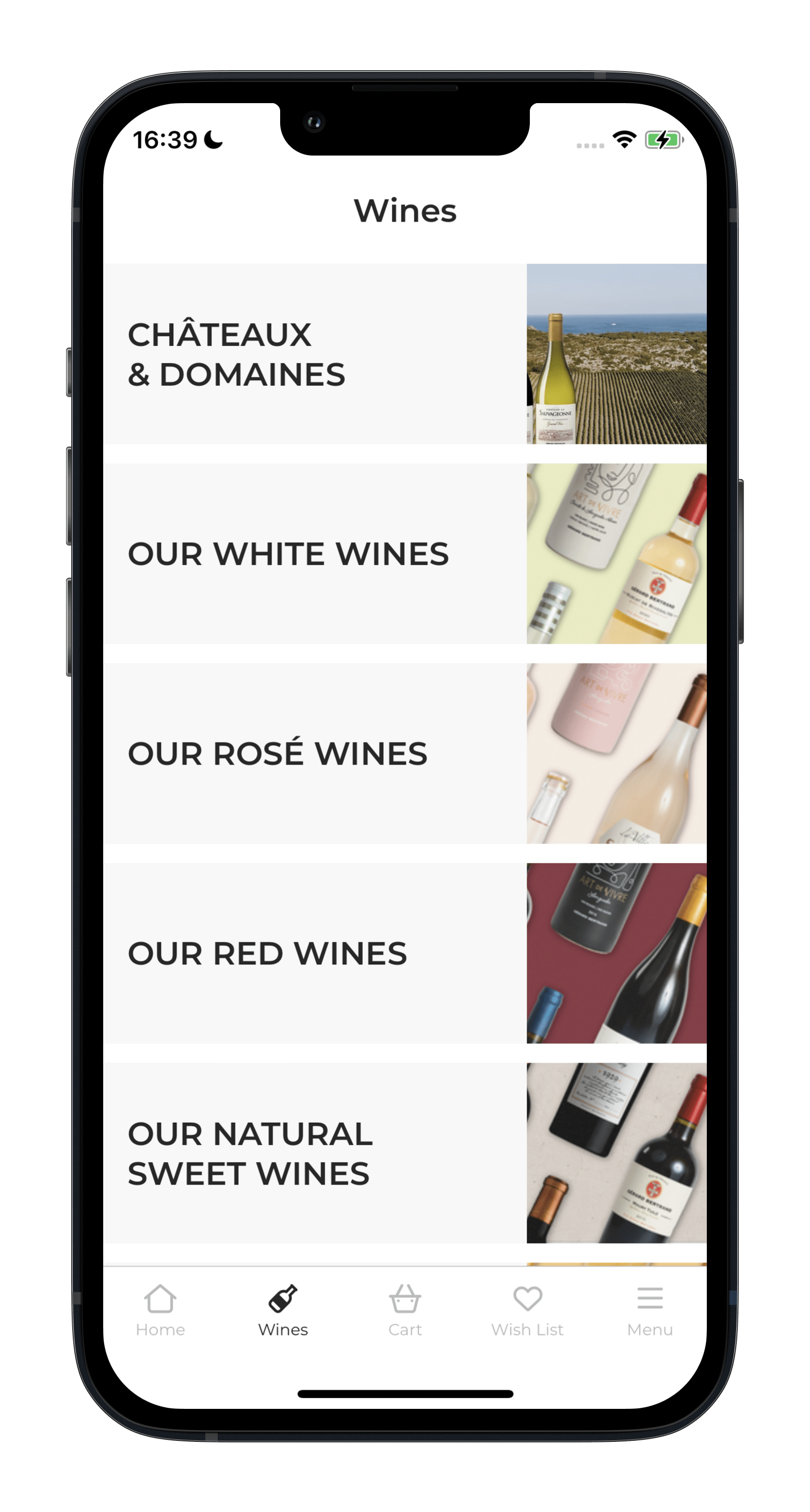View Our Red Wines
The height and width of the screenshot is (1512, 810).
tap(404, 953)
